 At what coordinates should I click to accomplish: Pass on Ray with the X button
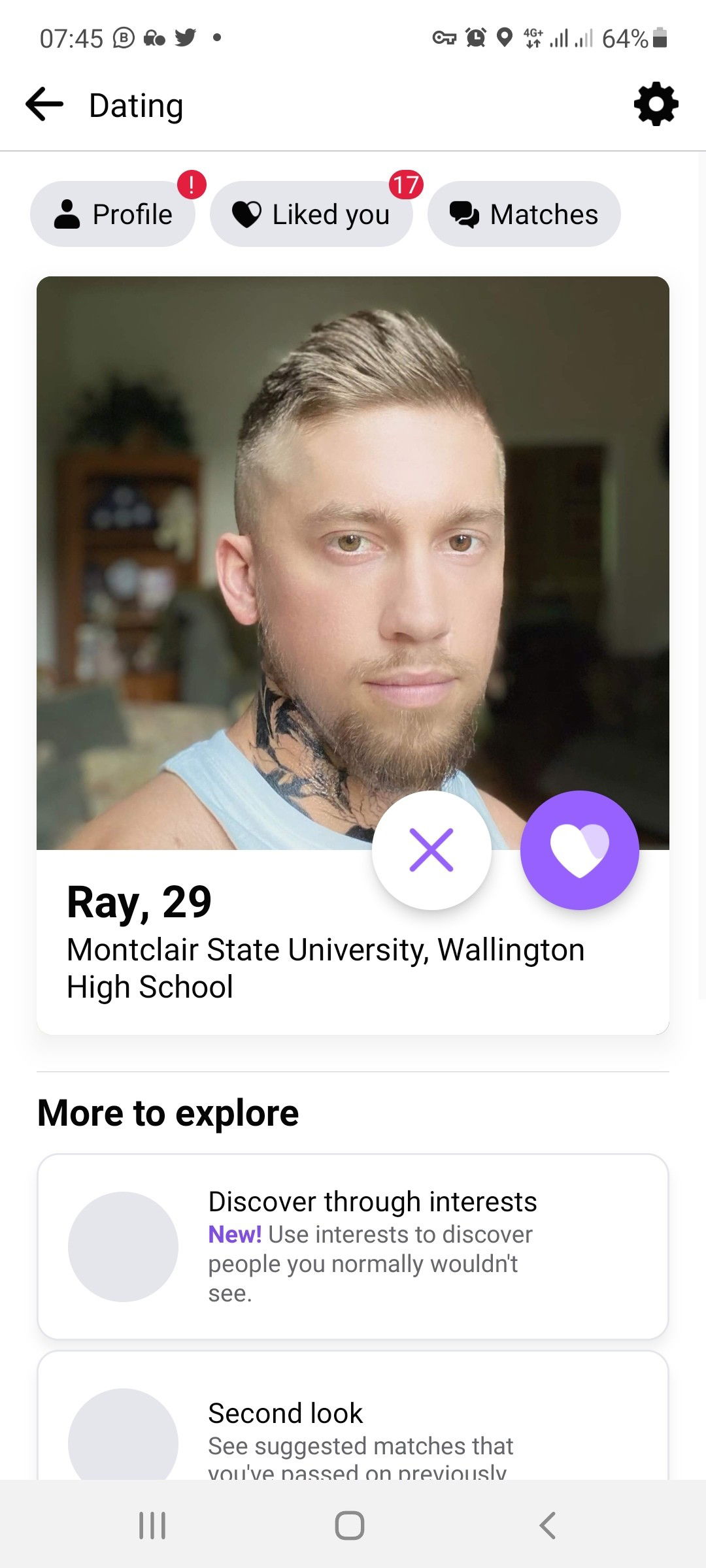pos(431,850)
